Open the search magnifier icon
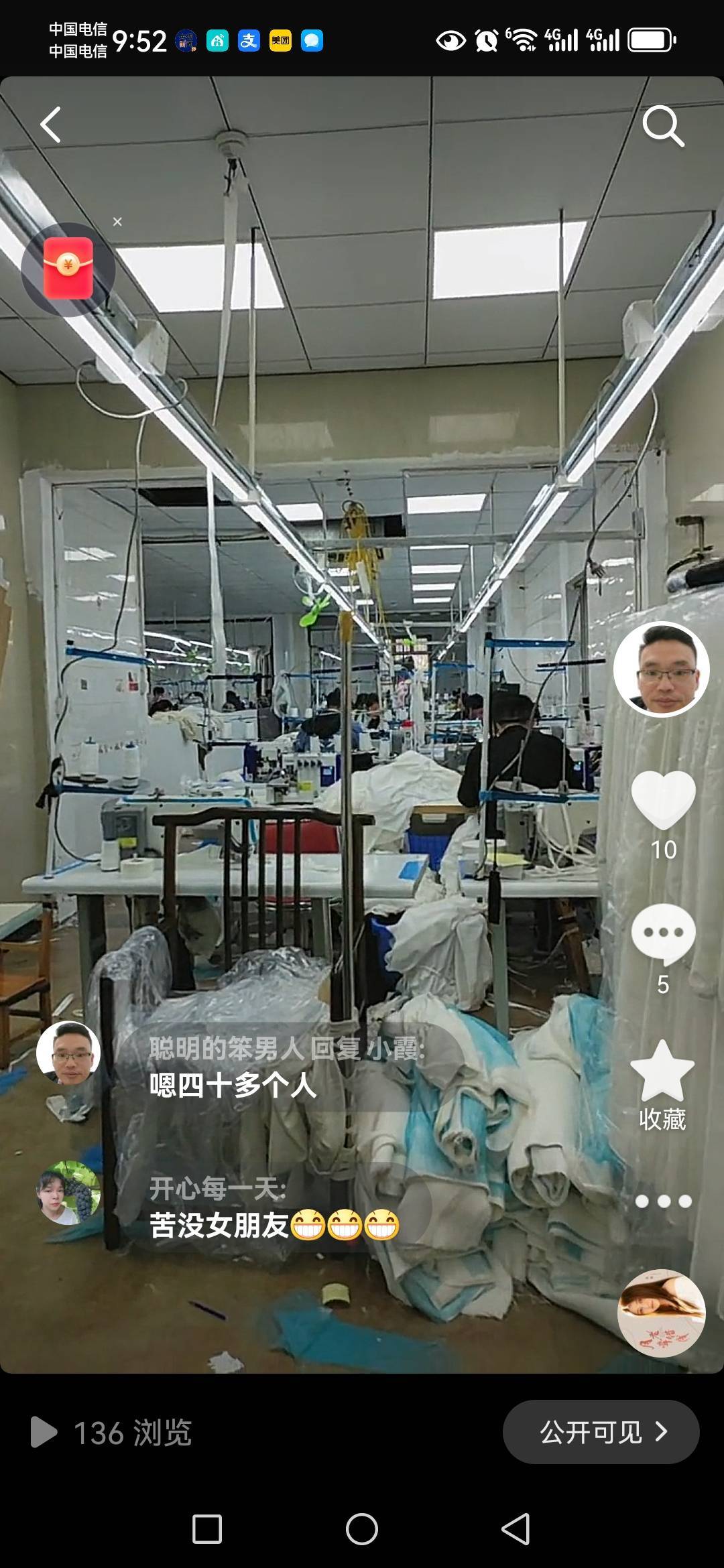This screenshot has height=1568, width=724. [x=662, y=126]
